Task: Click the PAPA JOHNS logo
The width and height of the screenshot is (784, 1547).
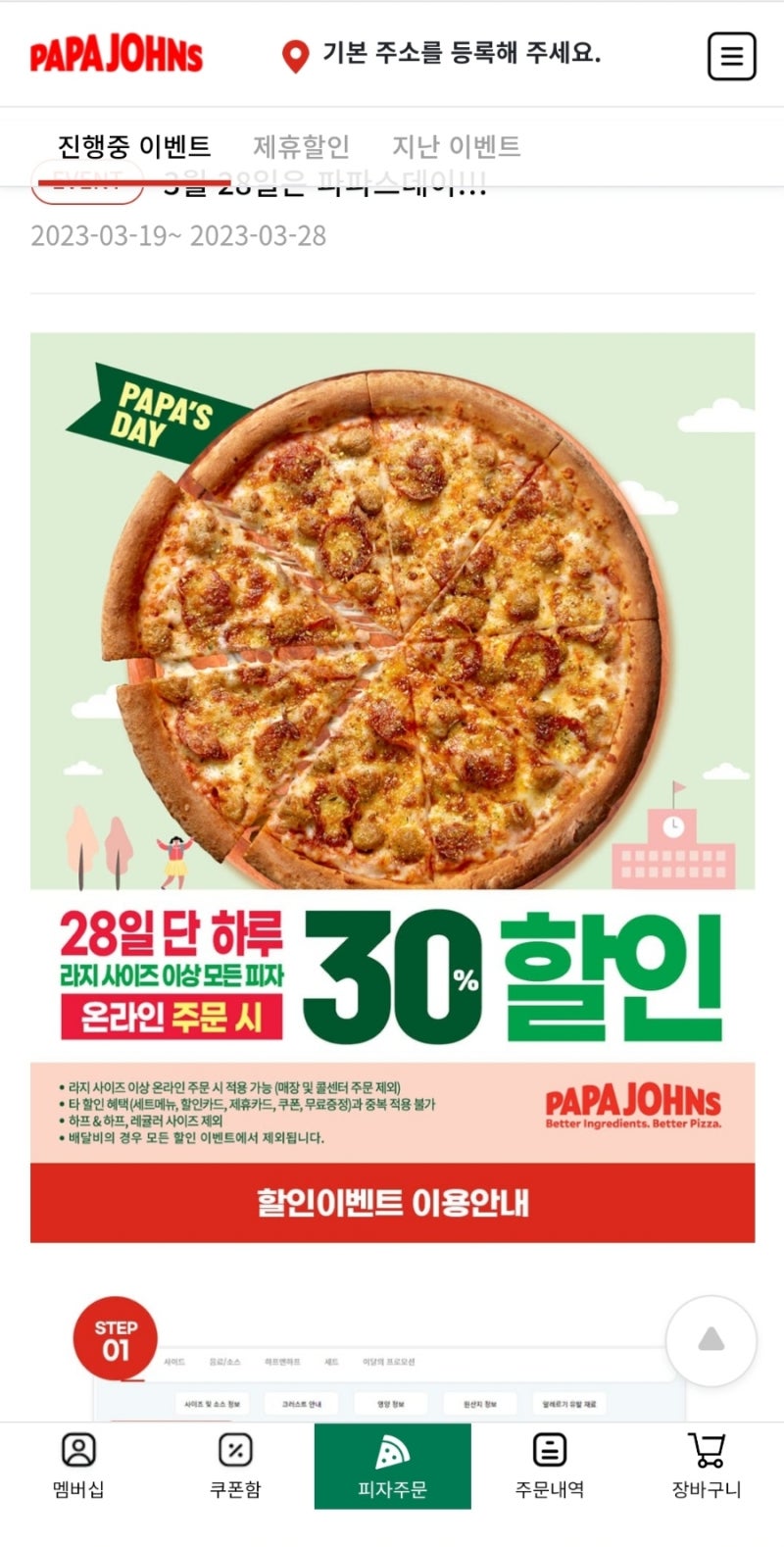Action: [119, 55]
